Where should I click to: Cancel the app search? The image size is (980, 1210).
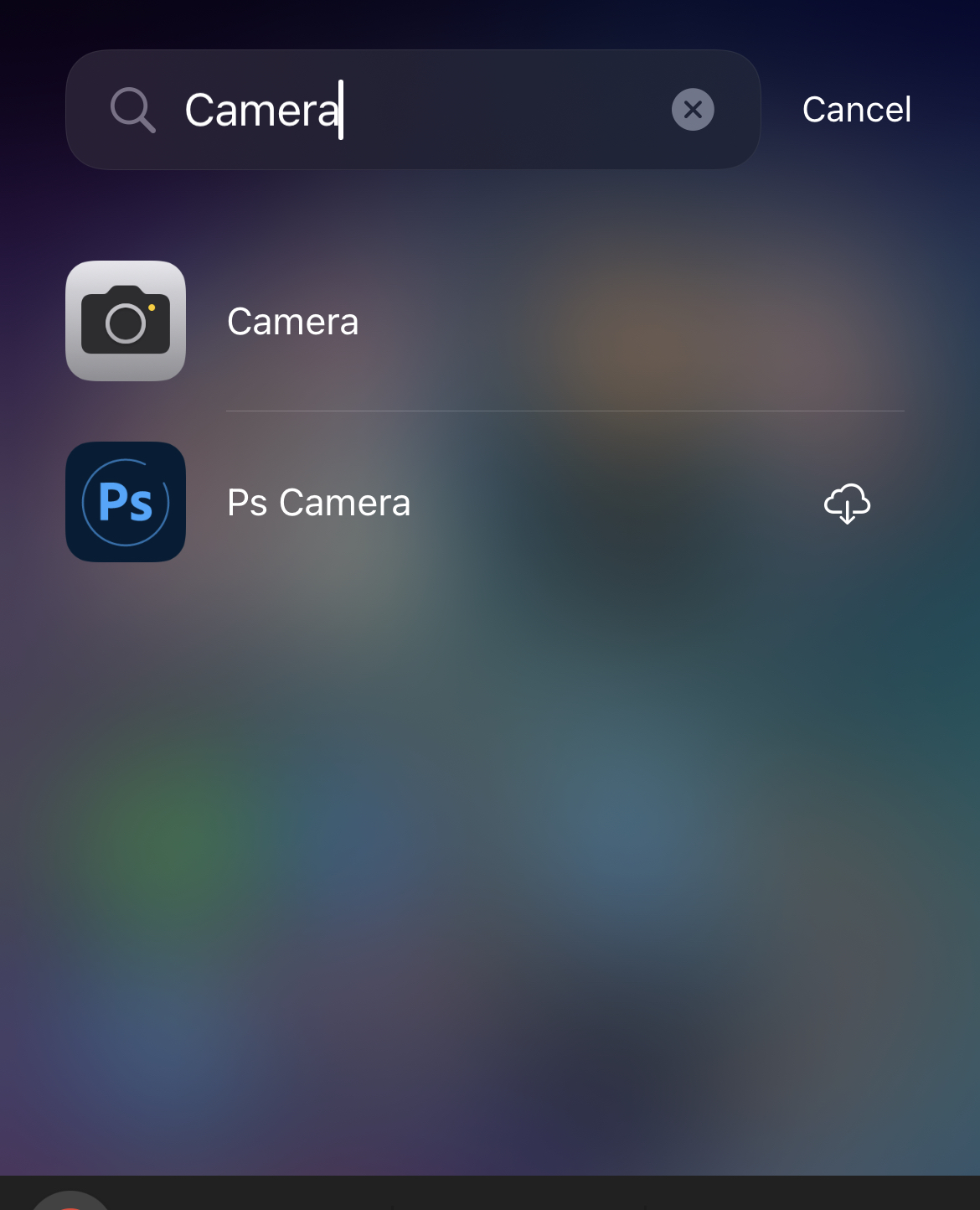(856, 110)
